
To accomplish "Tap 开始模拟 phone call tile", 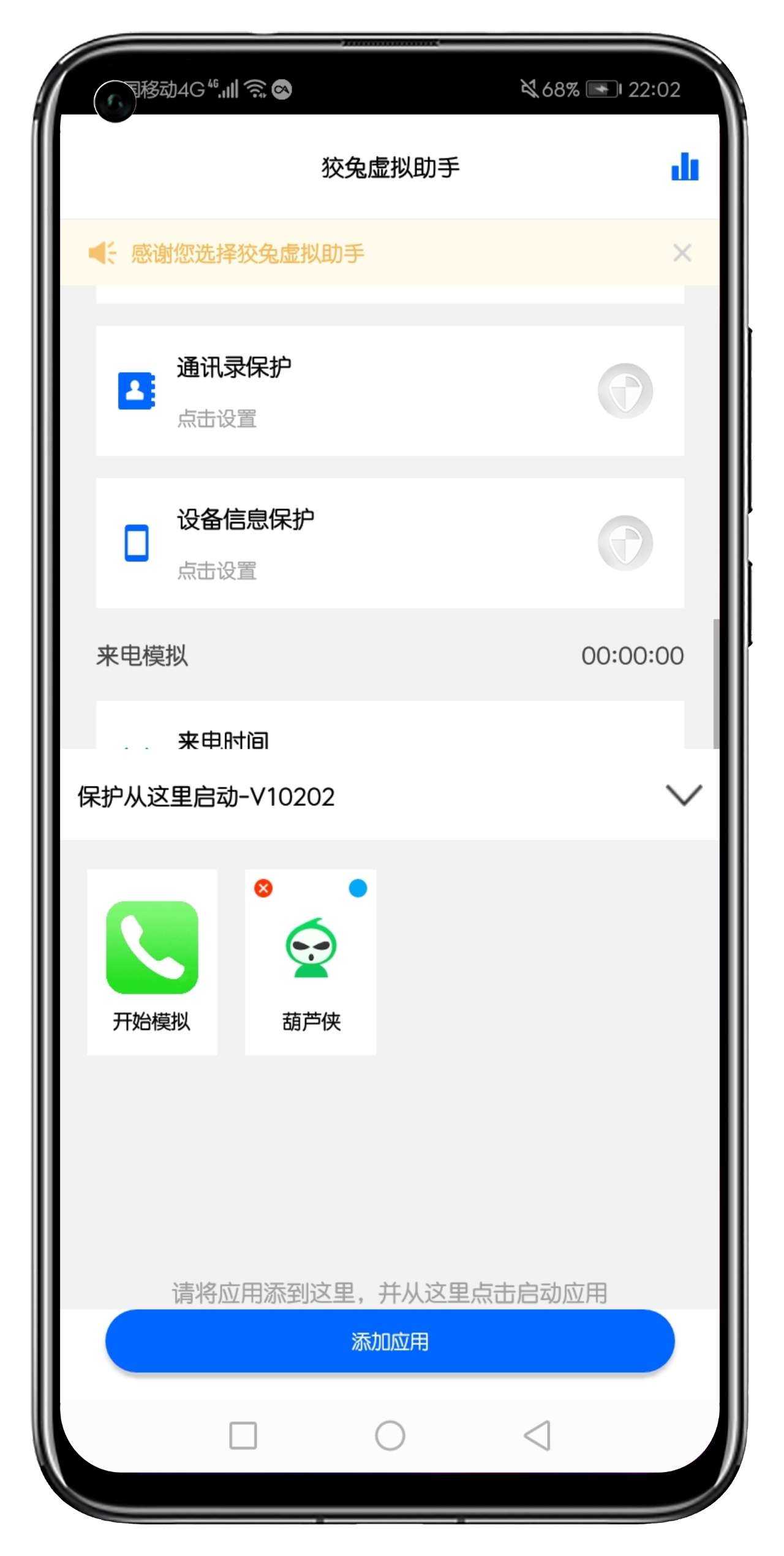I will pos(152,962).
